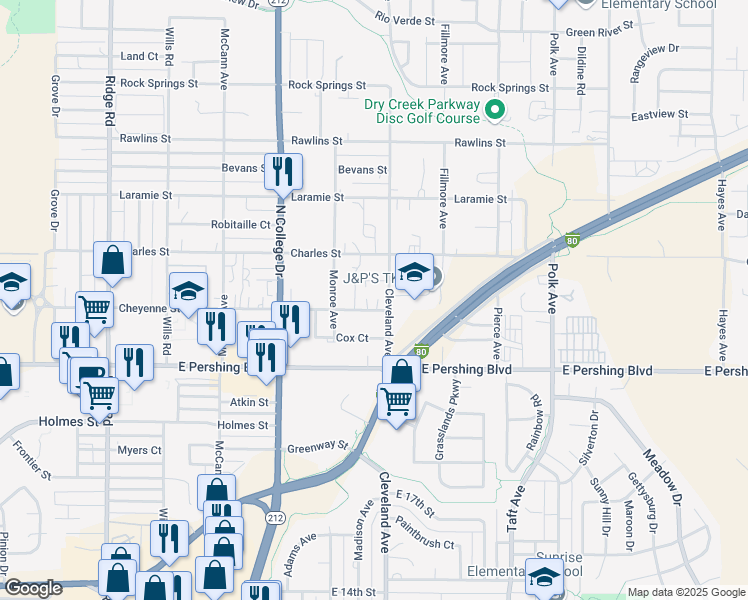Open the Dry Creek Parkway Disc Golf Course pin
Viewport: 748px width, 600px height.
point(494,111)
